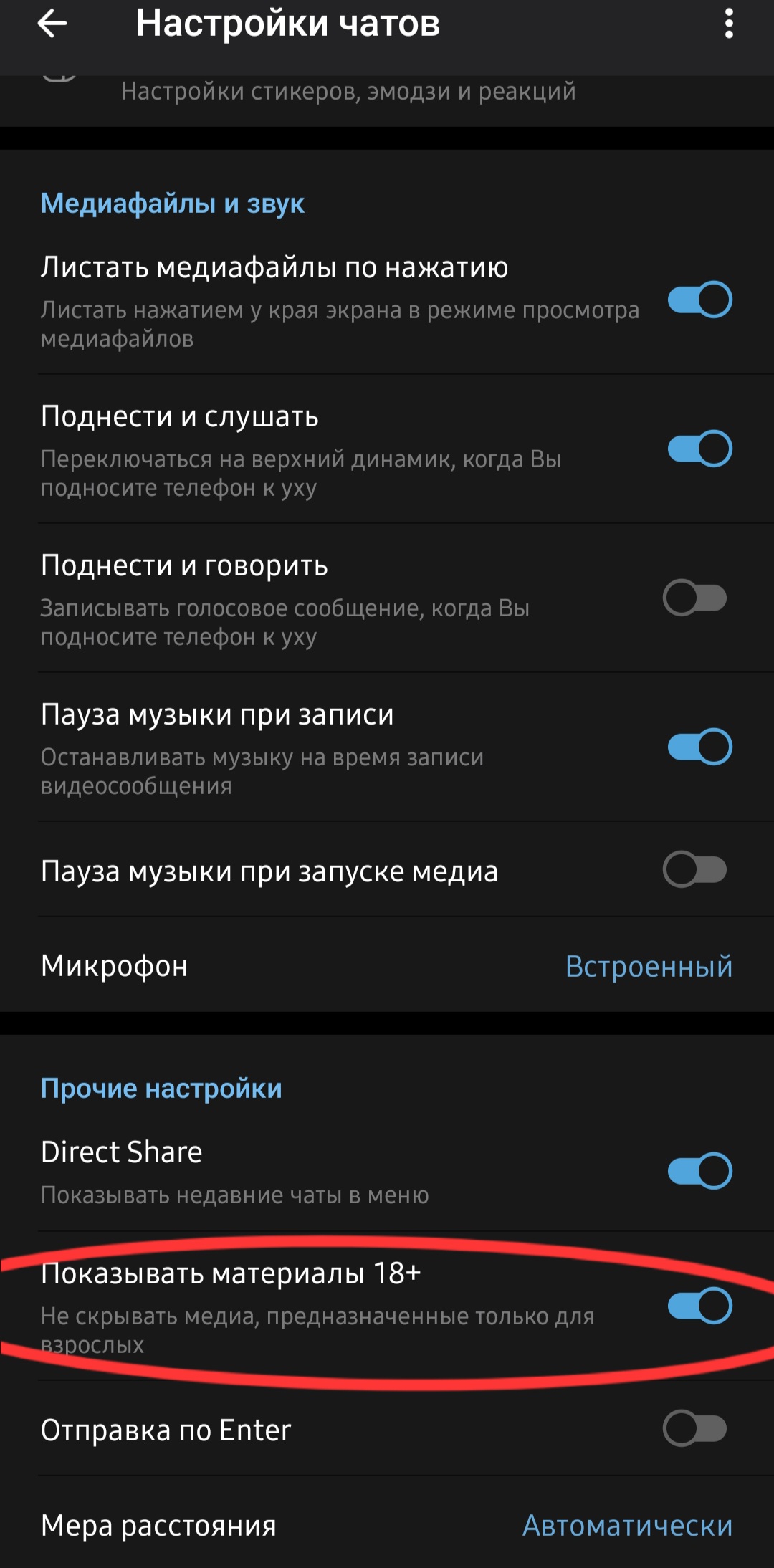
Task: Change Микрофон from Встроенный
Action: [648, 966]
